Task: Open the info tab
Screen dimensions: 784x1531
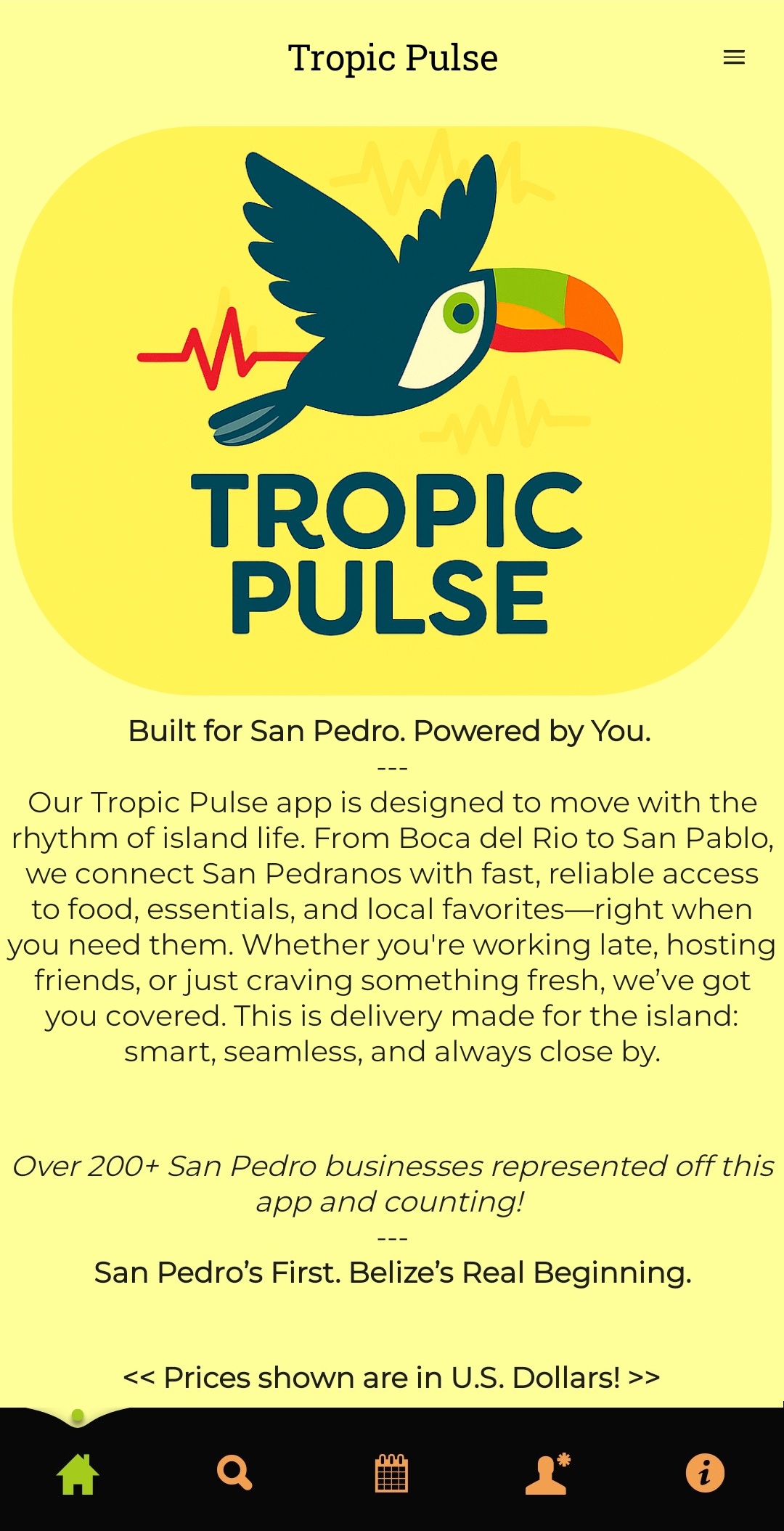Action: click(705, 1474)
